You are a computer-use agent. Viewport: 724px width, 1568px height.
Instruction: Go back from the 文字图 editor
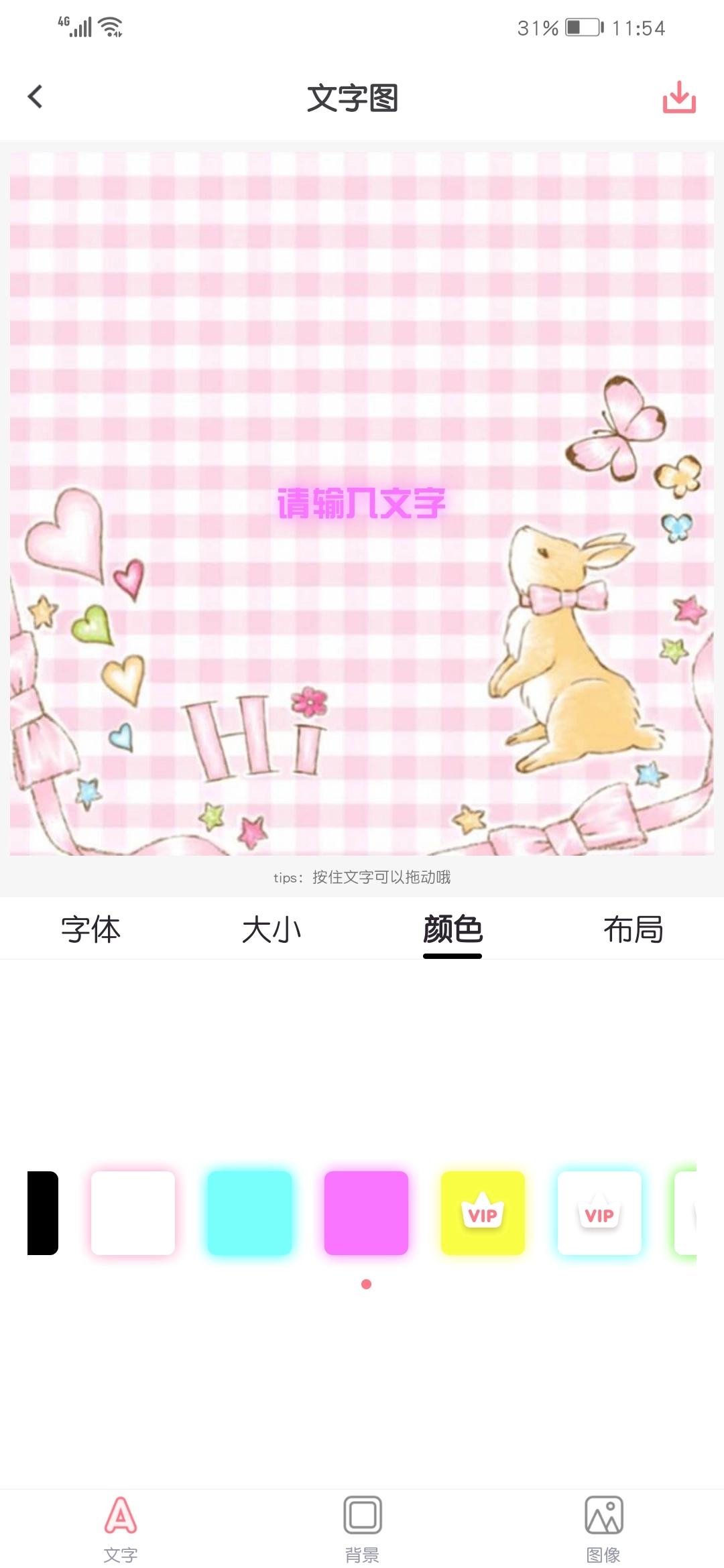36,97
